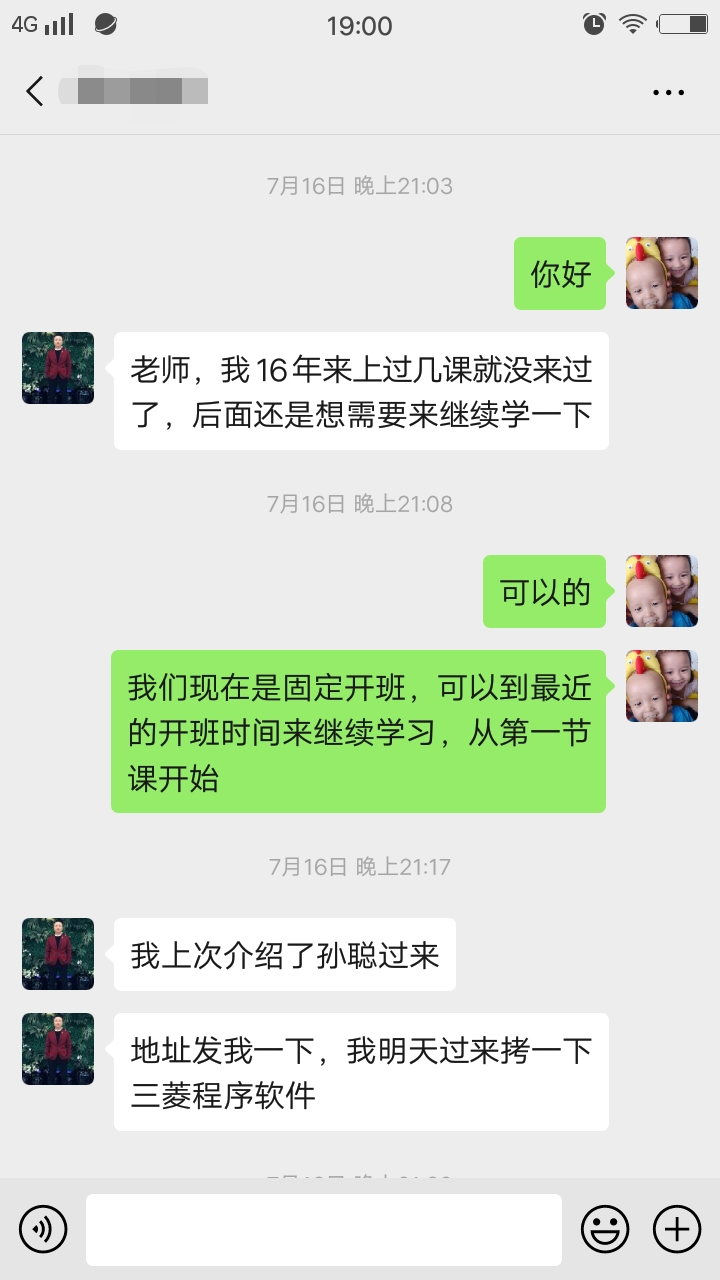Open my avatar next to 你好

661,273
